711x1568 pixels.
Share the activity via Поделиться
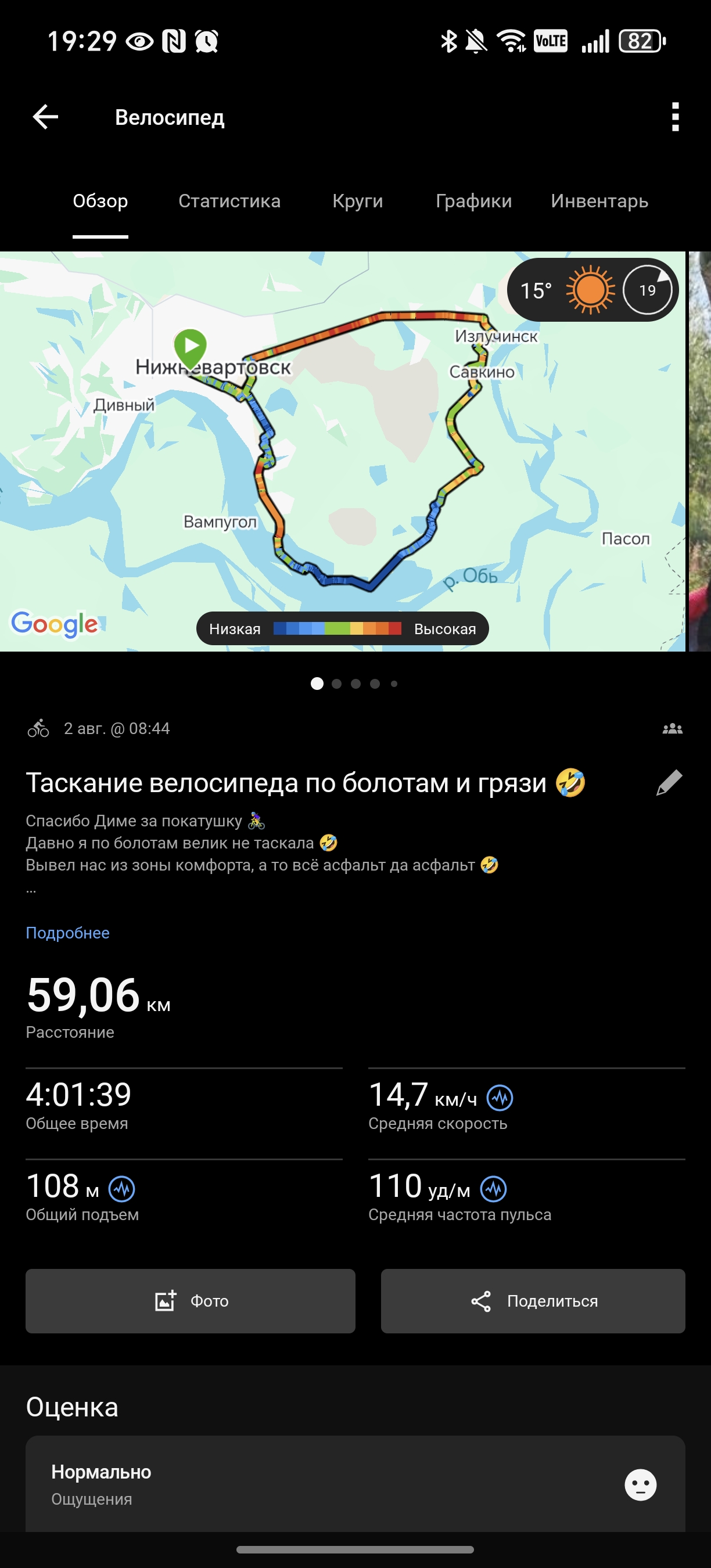click(x=533, y=1301)
